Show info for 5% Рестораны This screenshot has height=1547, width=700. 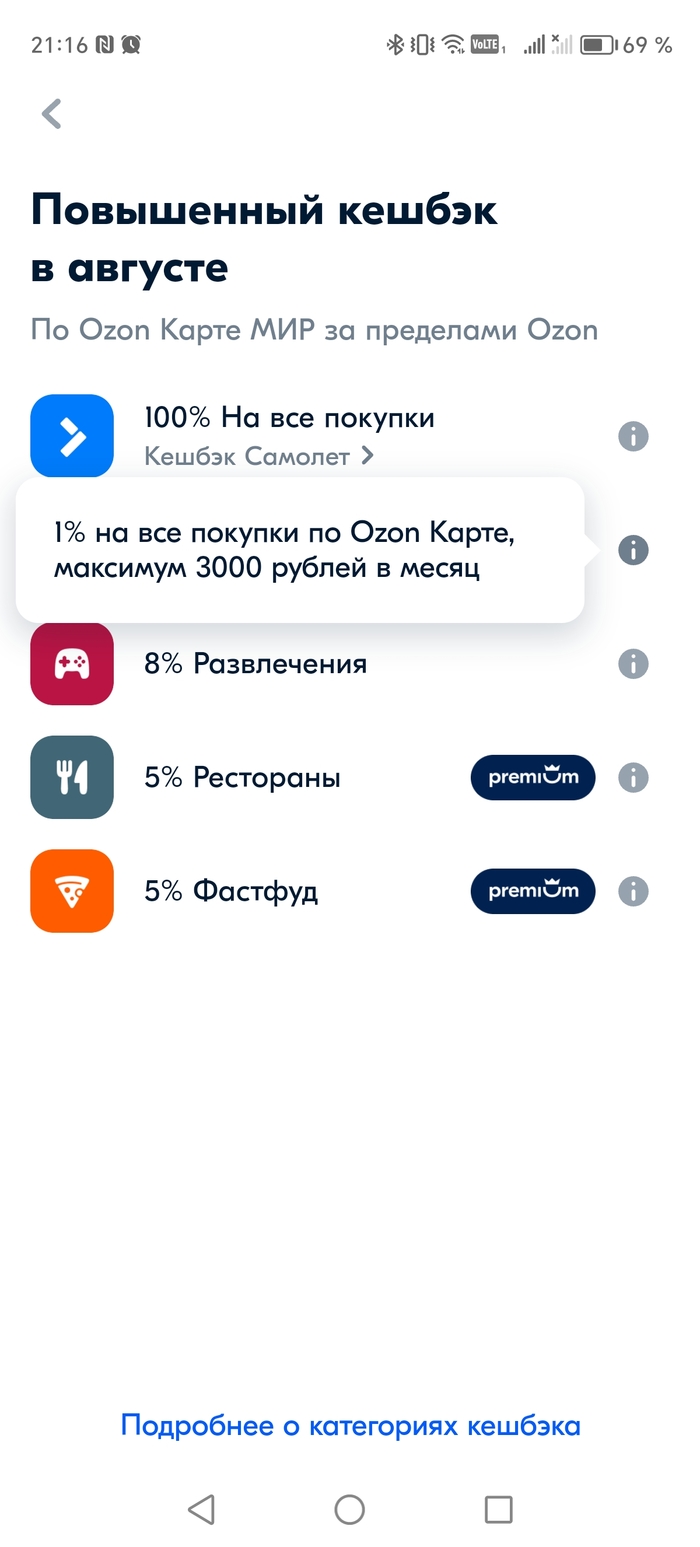click(633, 777)
